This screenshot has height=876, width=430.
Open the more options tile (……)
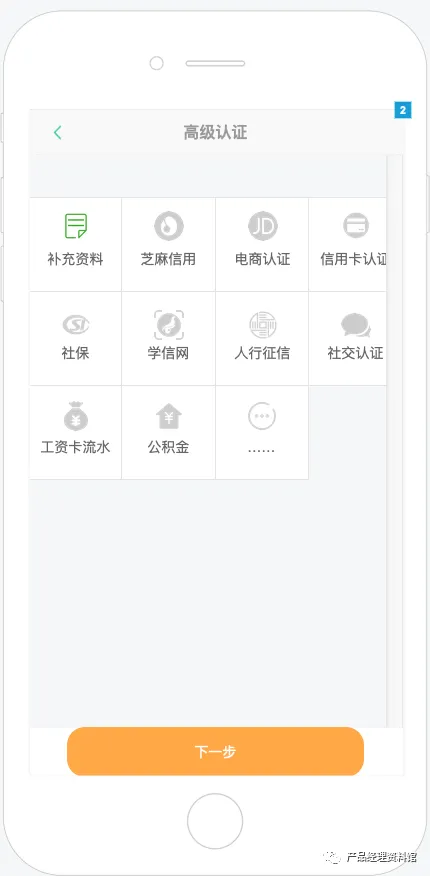pos(262,432)
